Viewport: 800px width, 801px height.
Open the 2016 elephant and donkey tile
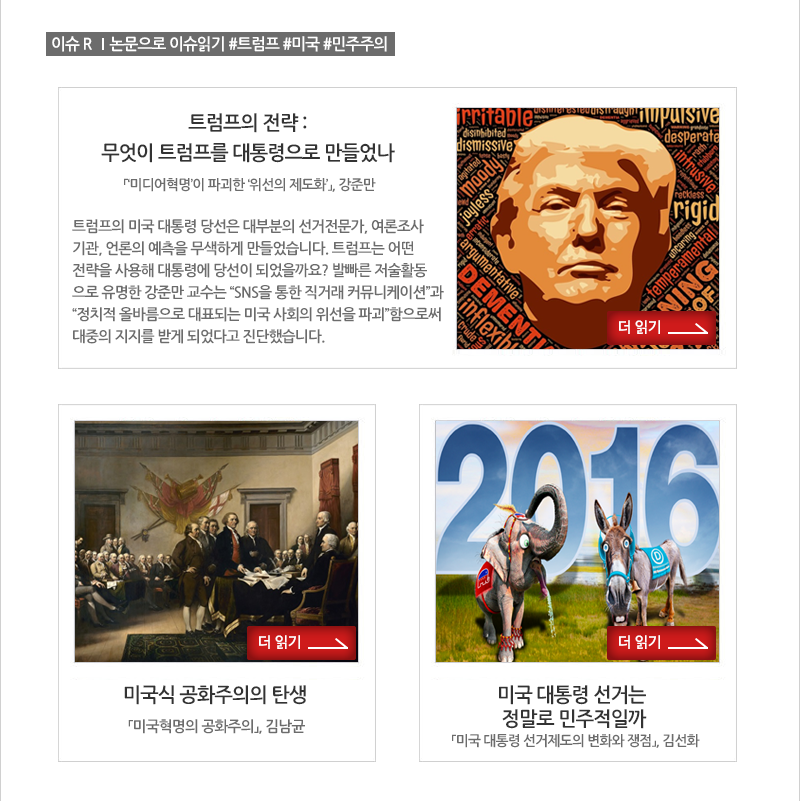click(x=577, y=520)
